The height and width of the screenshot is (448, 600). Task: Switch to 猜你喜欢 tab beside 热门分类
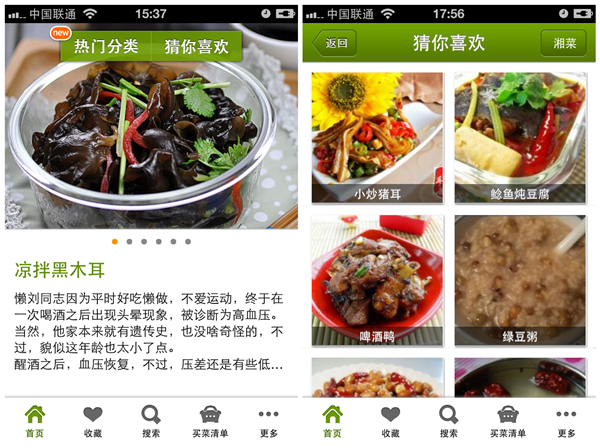coord(196,47)
